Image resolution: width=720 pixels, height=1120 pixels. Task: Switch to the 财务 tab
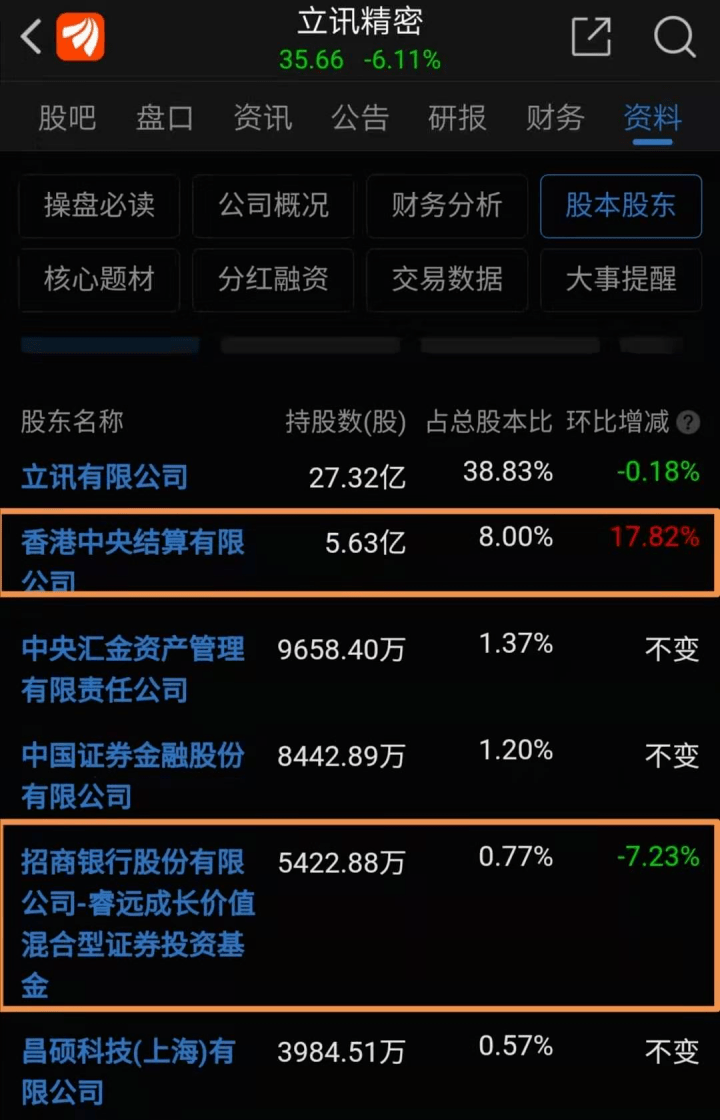(x=555, y=118)
